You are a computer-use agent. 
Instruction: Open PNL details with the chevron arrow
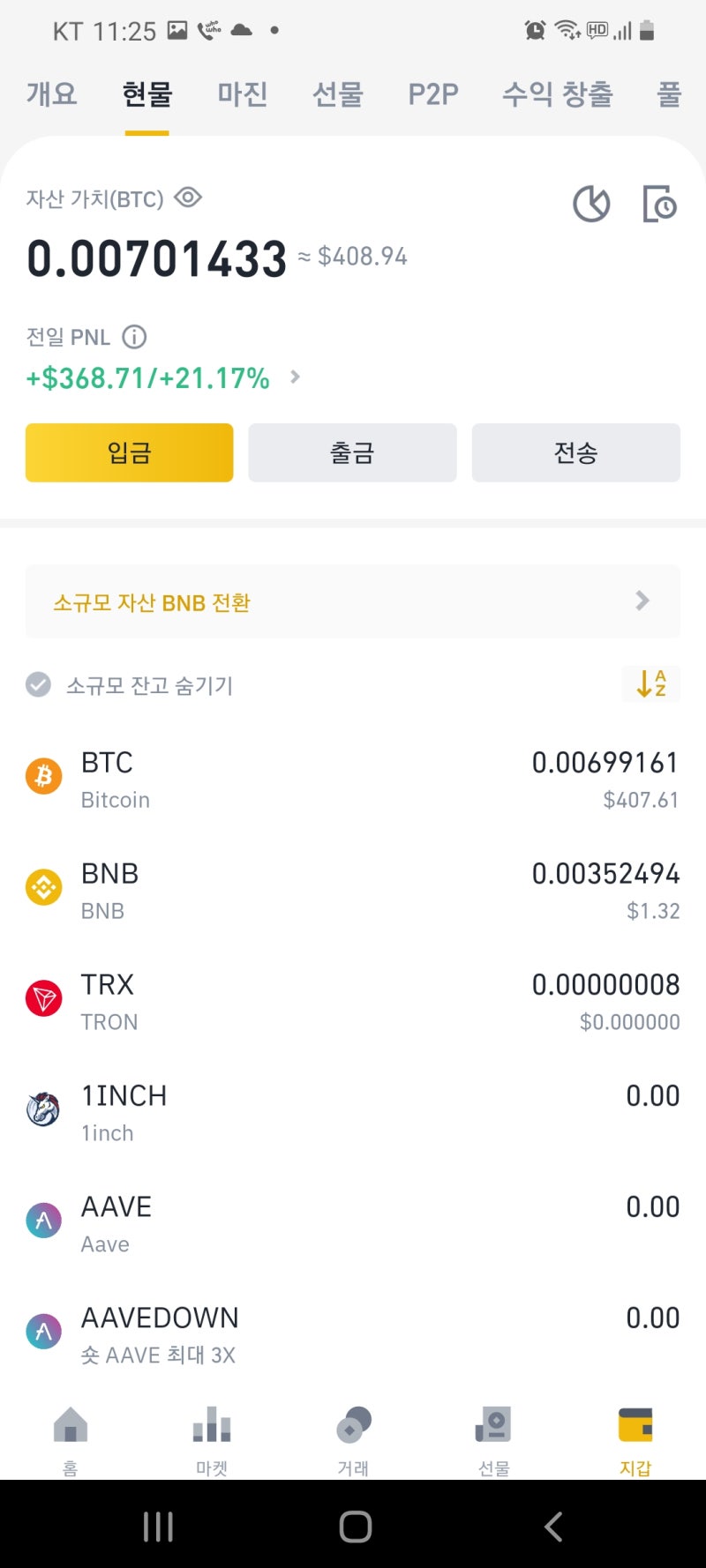point(294,377)
